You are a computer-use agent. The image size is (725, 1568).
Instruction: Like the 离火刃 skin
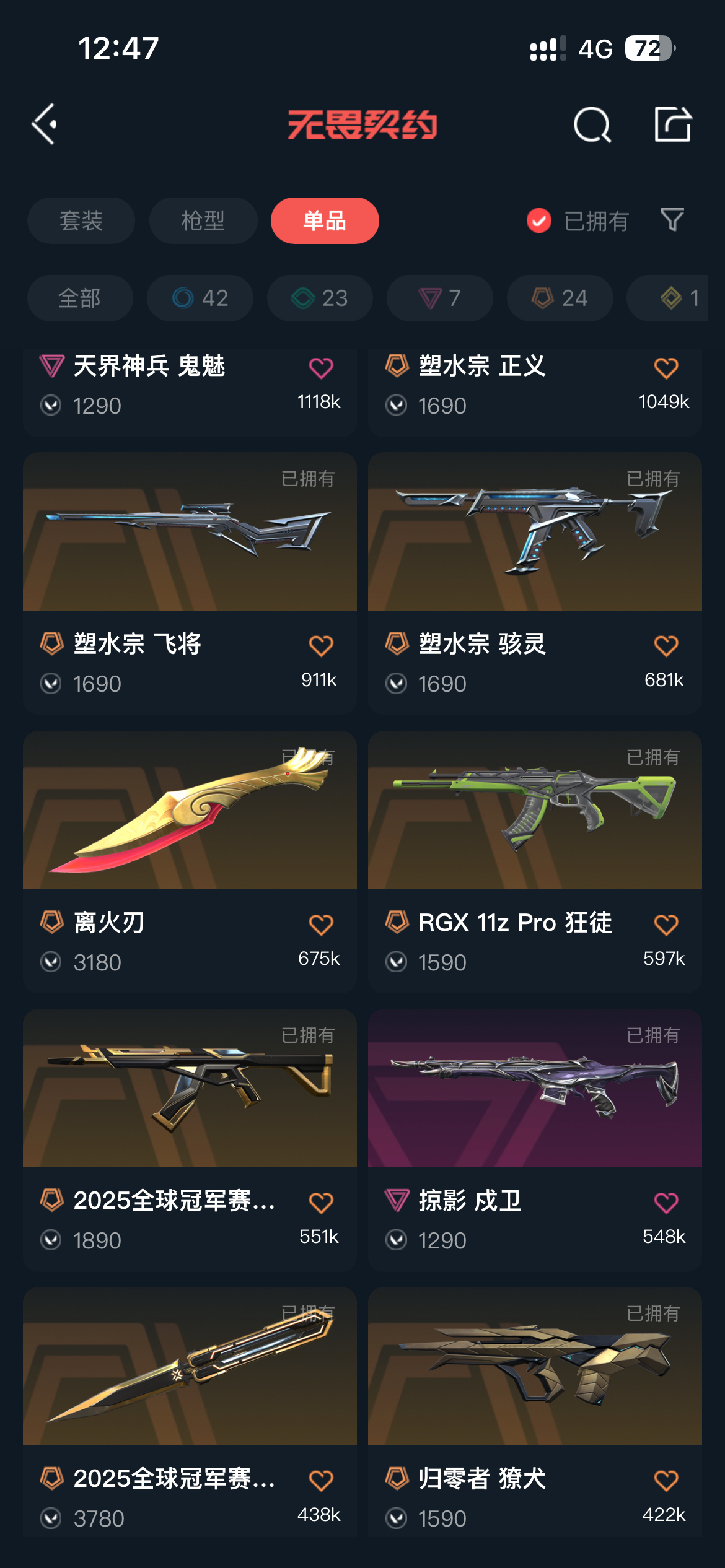(321, 925)
